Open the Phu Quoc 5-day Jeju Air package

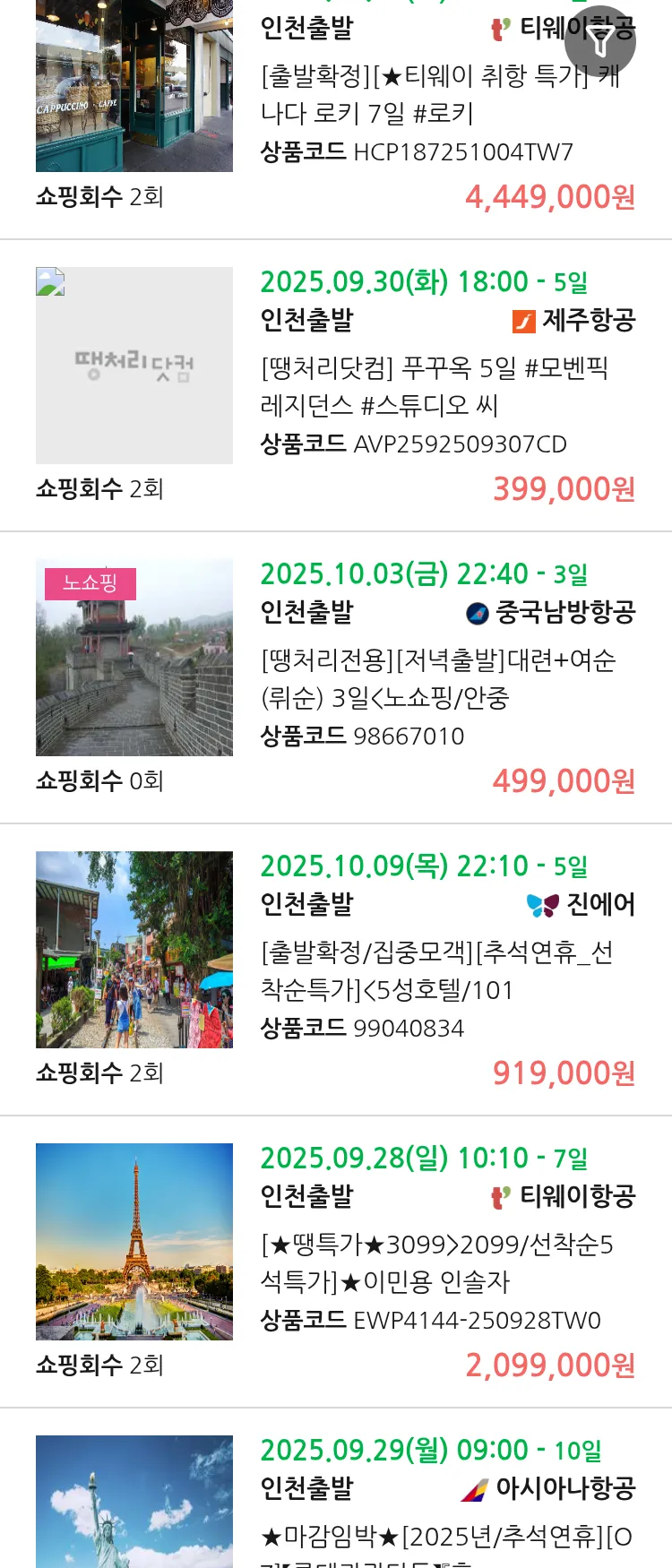(435, 386)
